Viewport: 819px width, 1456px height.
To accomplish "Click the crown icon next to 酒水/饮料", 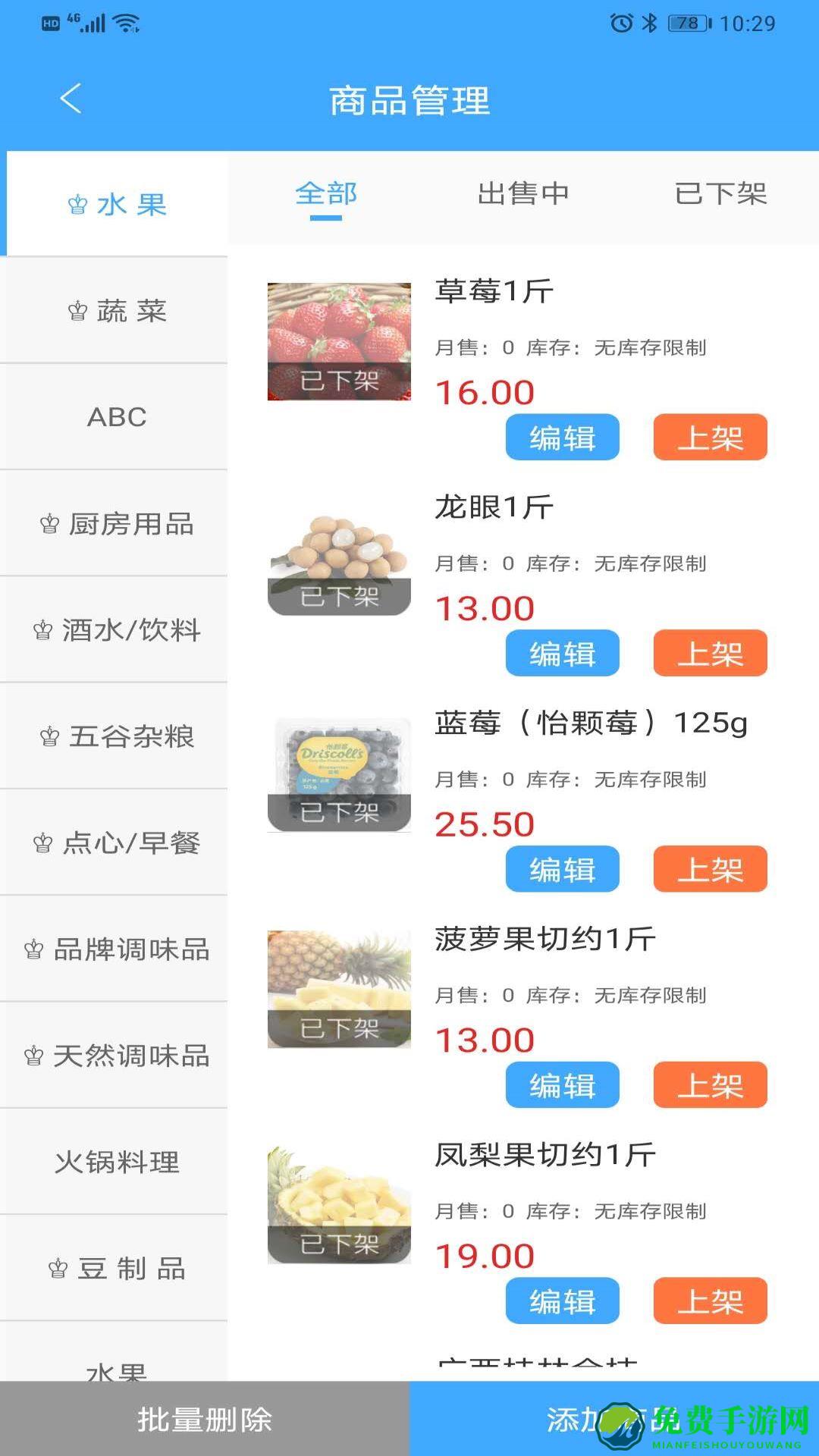I will (42, 630).
